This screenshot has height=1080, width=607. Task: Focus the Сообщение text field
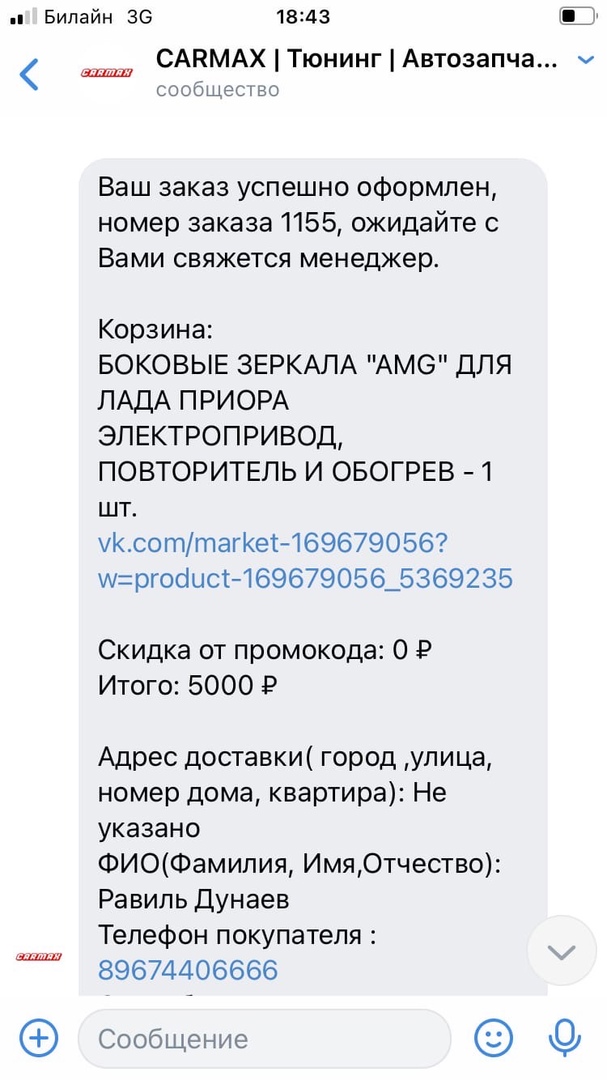click(x=265, y=1038)
